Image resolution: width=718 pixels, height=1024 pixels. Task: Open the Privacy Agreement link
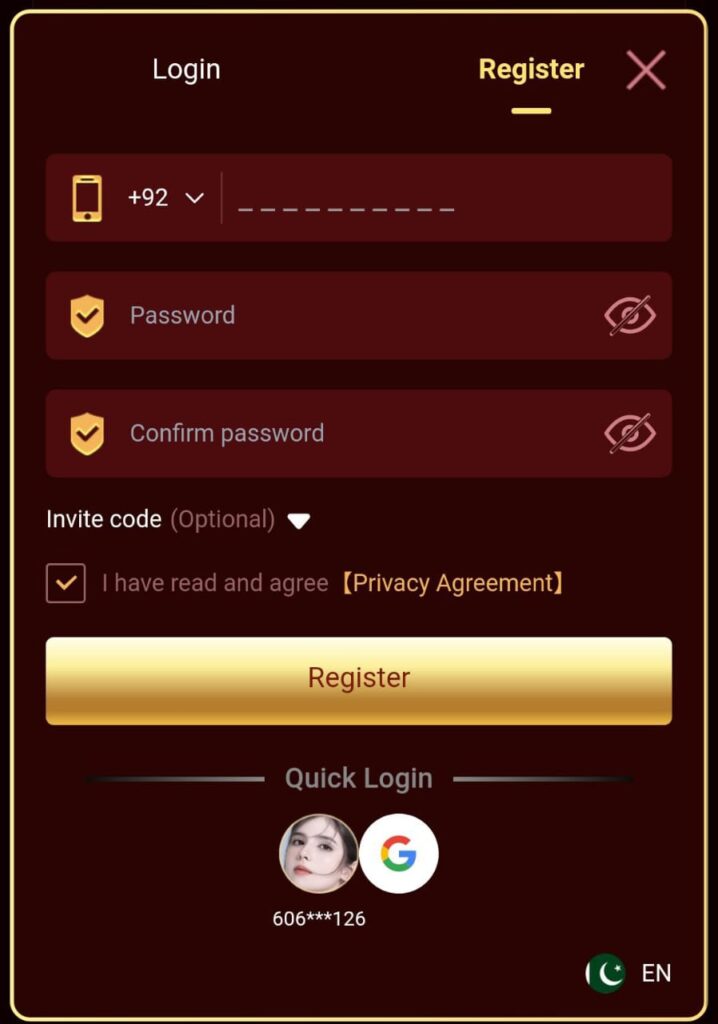pyautogui.click(x=451, y=583)
